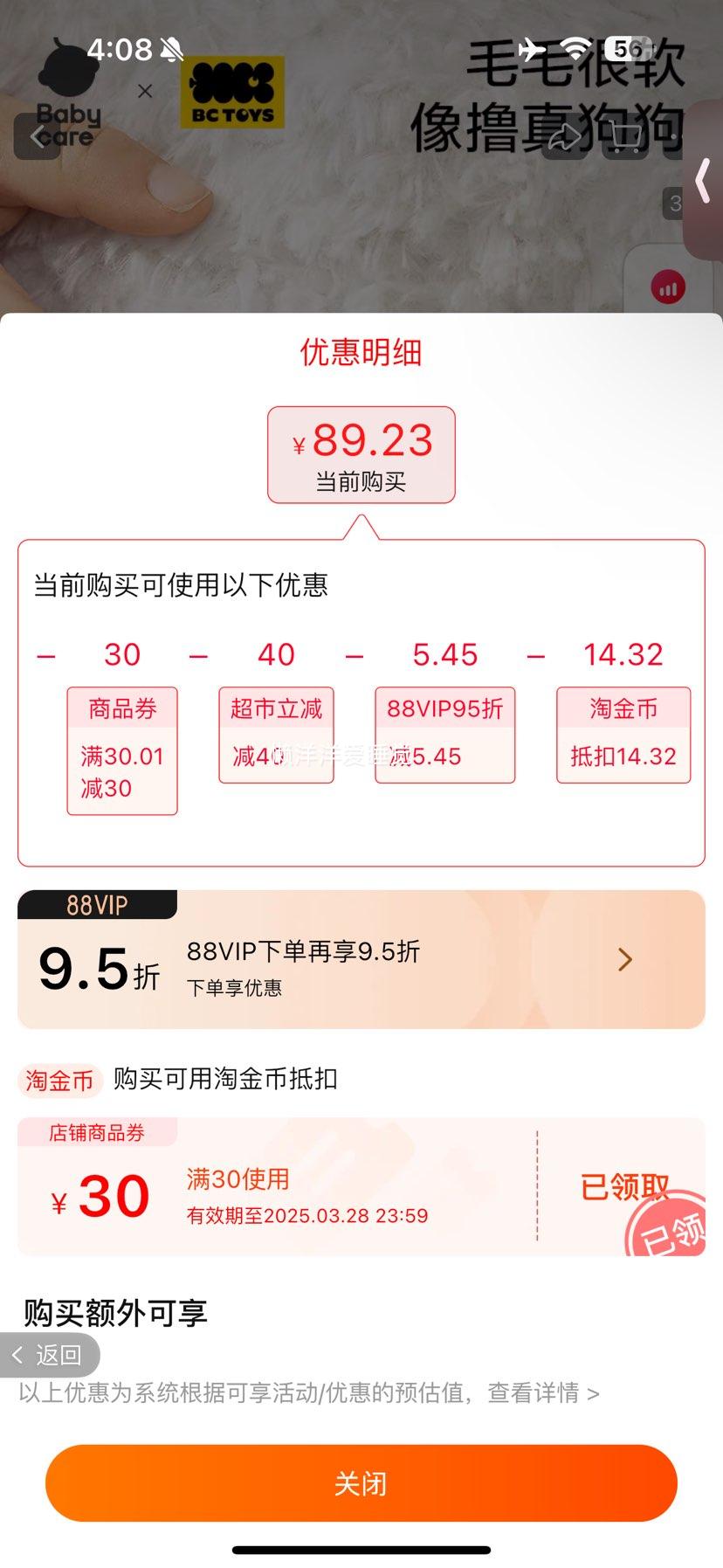
Task: Open the shopping cart
Action: (x=625, y=136)
